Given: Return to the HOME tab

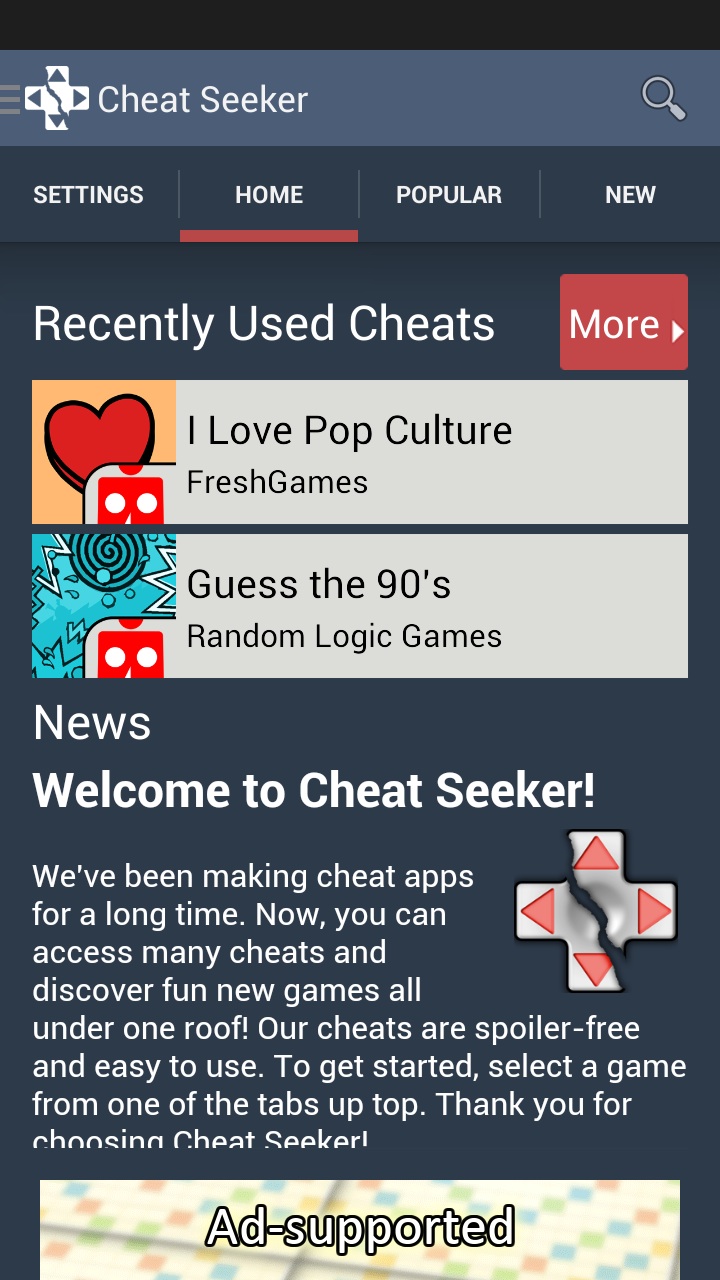Looking at the screenshot, I should (268, 194).
